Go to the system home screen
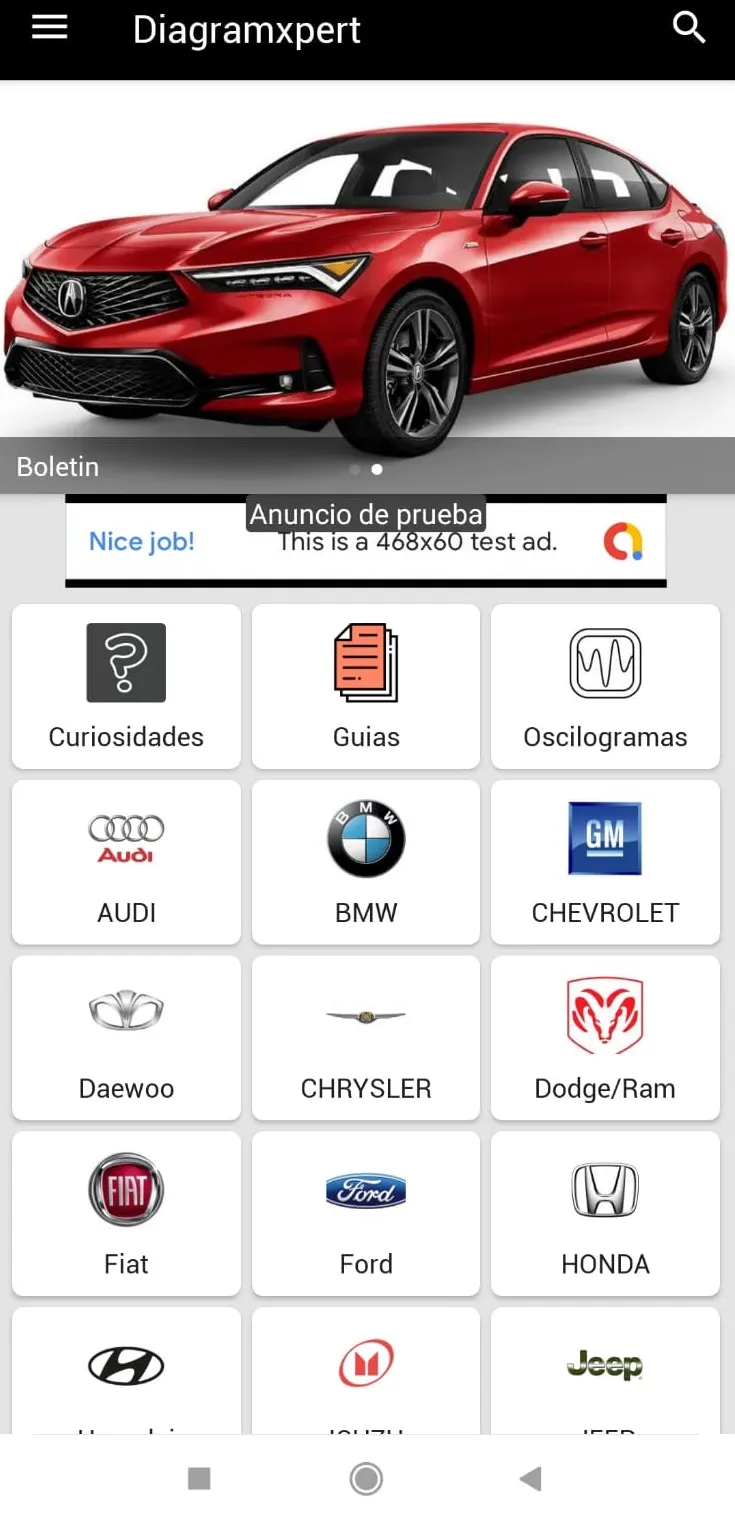The height and width of the screenshot is (1523, 735). (366, 1478)
